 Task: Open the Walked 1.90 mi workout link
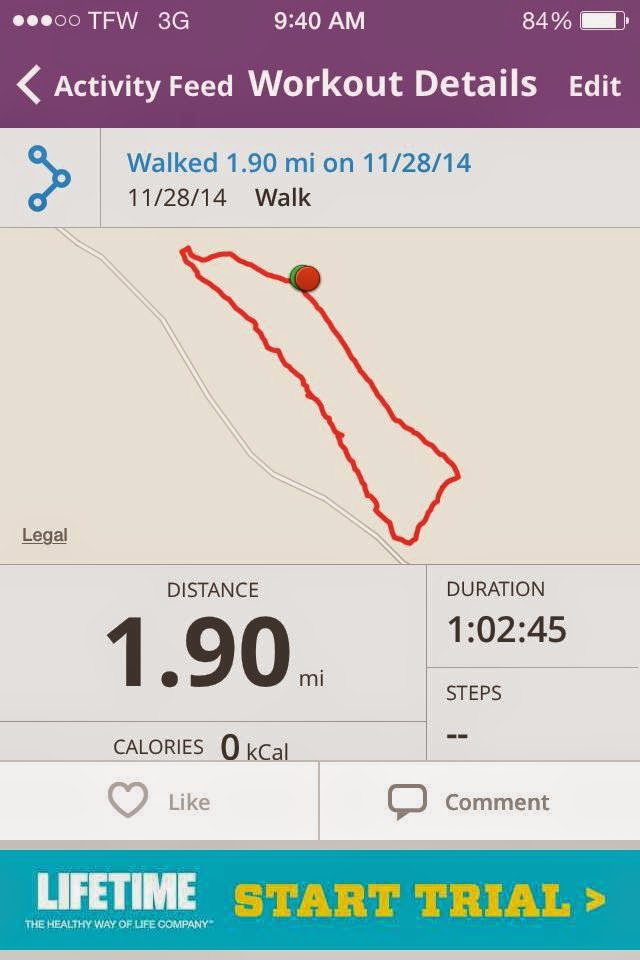[299, 162]
